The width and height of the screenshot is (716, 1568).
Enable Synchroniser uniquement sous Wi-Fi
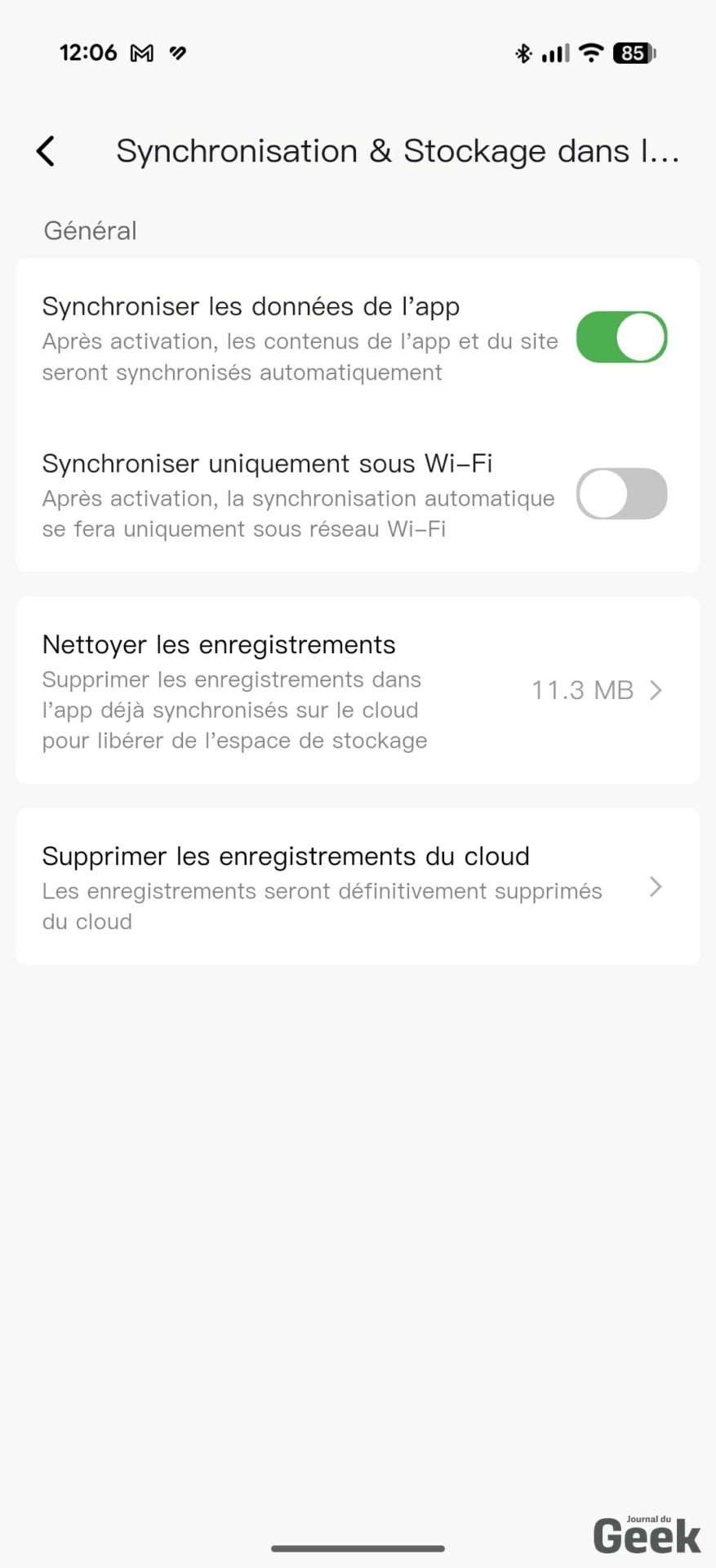(621, 494)
